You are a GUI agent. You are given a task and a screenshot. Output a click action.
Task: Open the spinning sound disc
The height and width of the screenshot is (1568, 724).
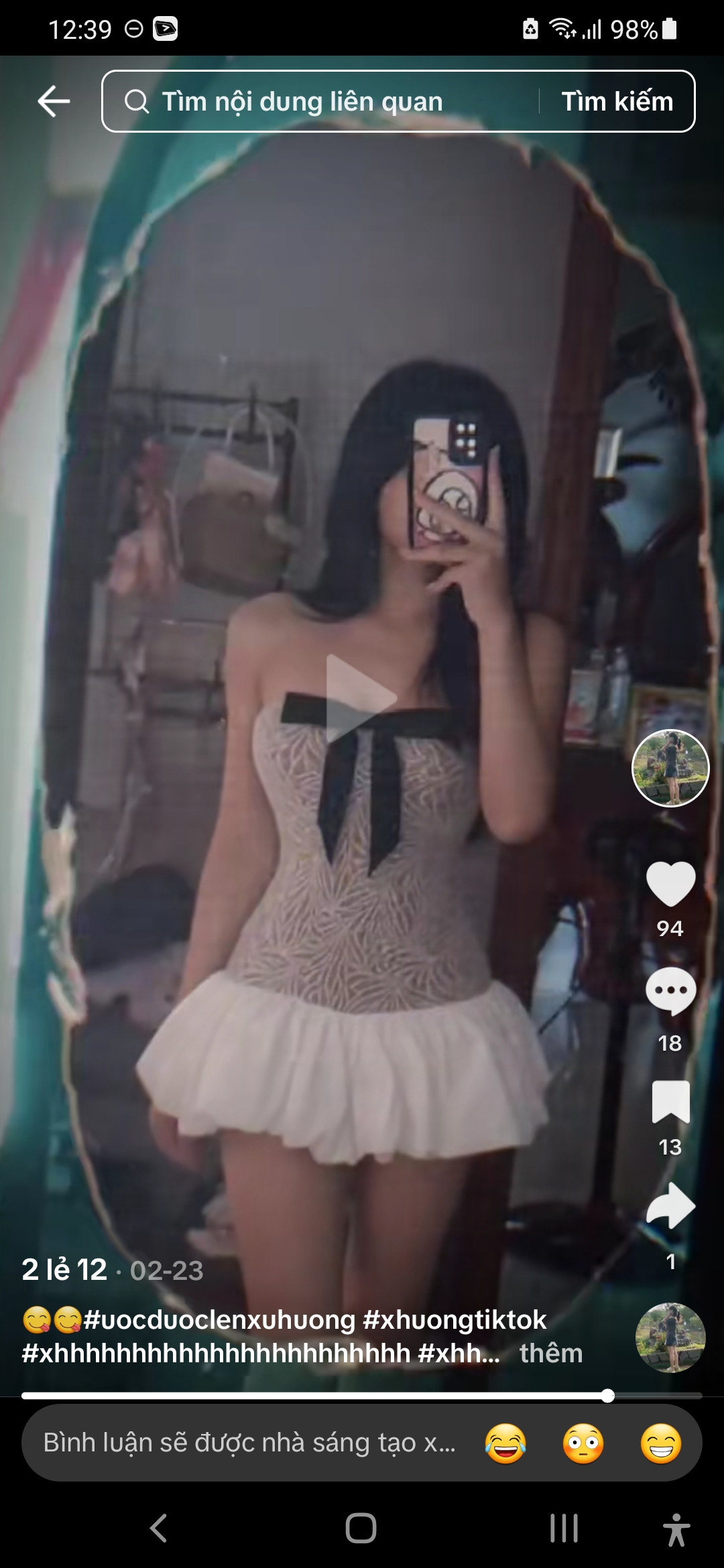click(670, 1337)
